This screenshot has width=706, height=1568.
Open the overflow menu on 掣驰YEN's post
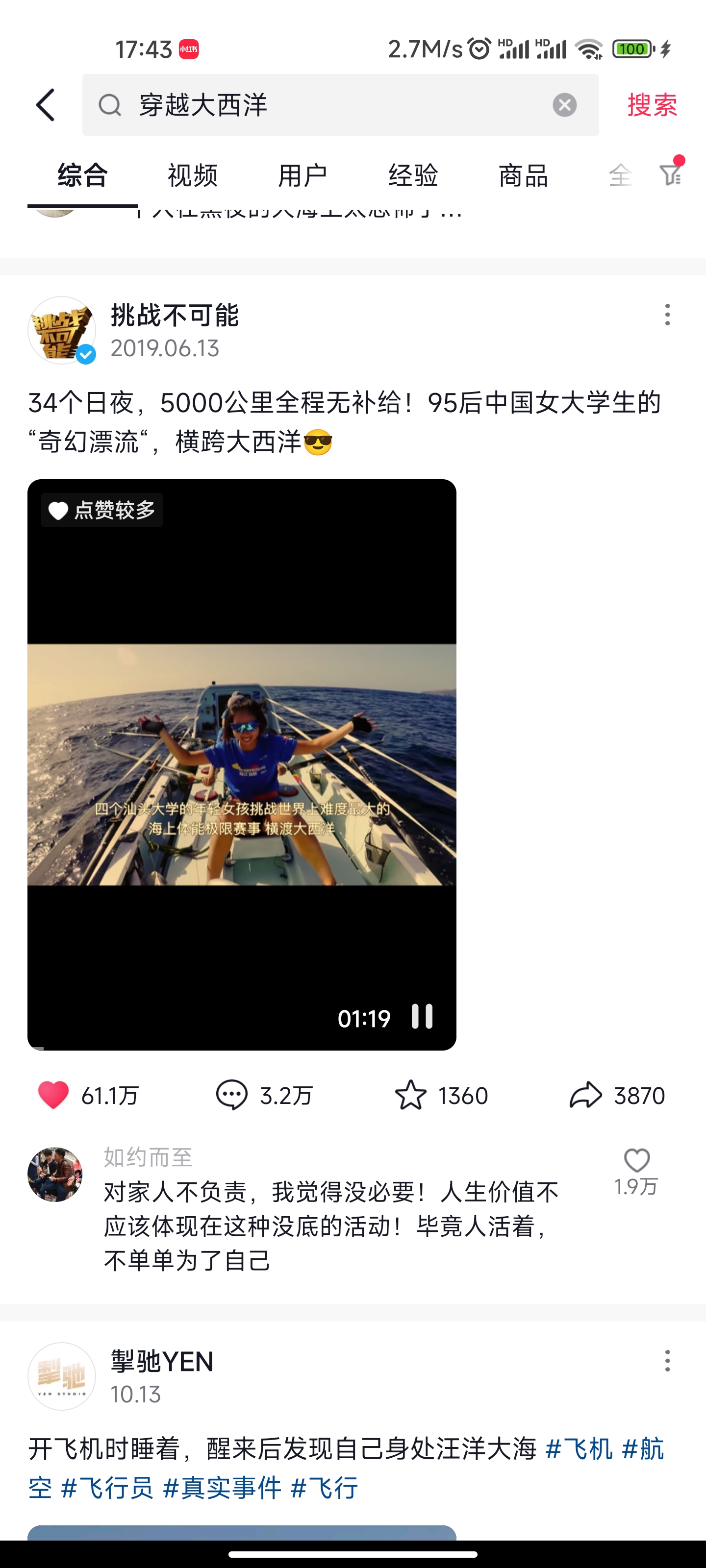pos(667,1360)
